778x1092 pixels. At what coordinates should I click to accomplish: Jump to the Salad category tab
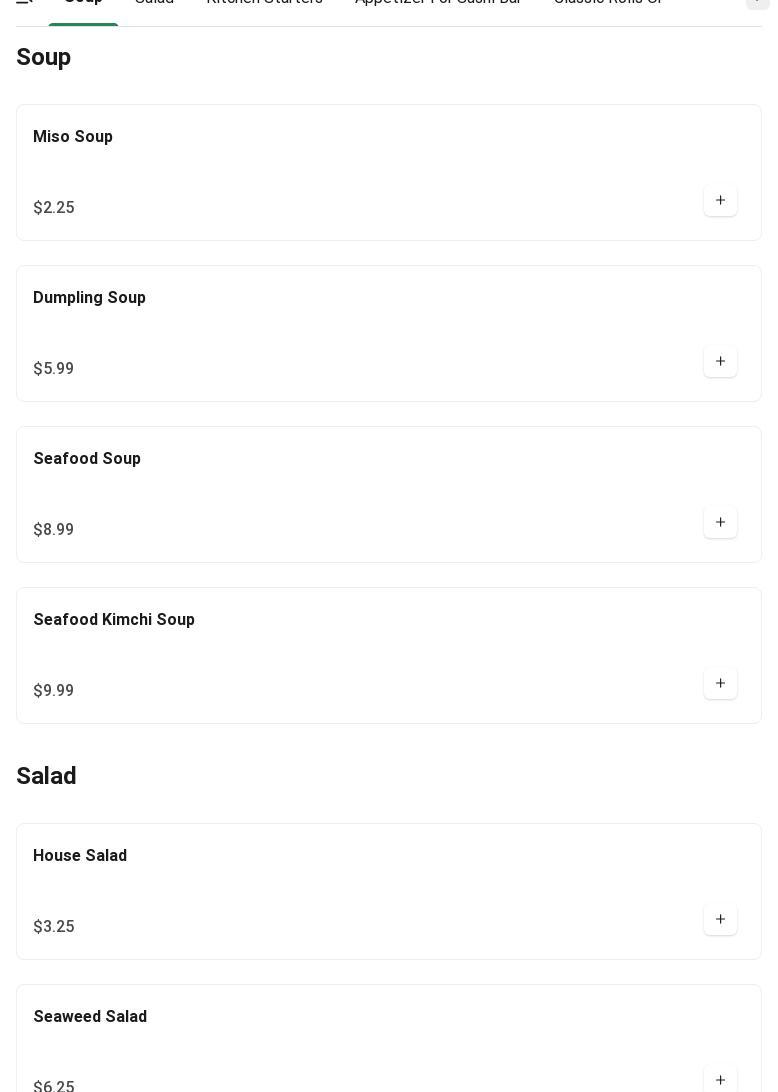154,4
